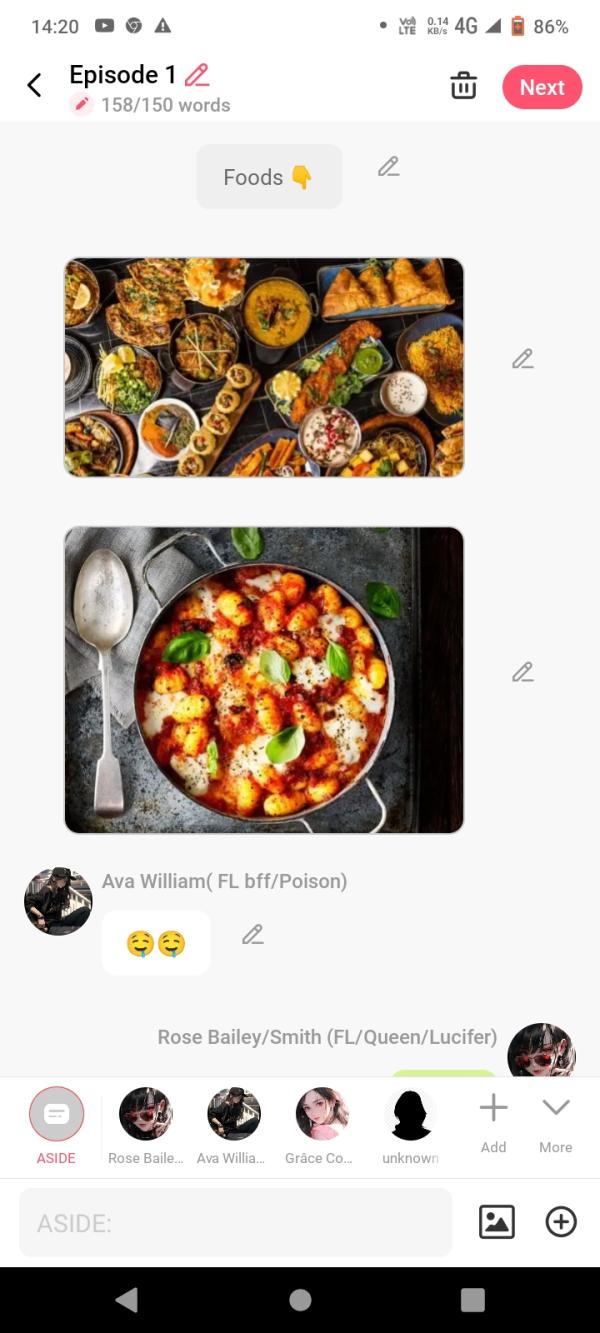Image resolution: width=600 pixels, height=1333 pixels.
Task: Open the food platter image
Action: [264, 367]
